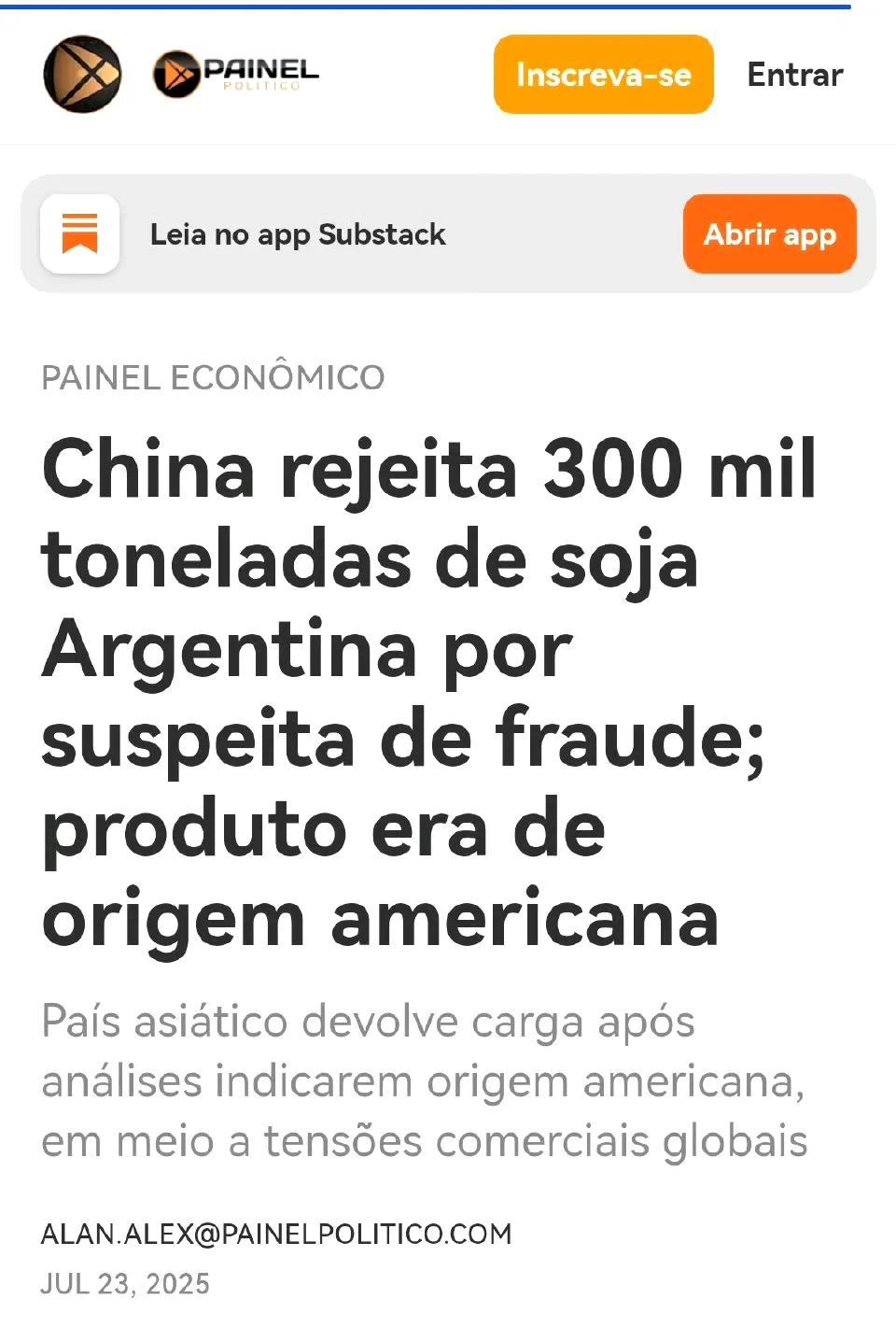Open the Entrar sign-in link
896x1327 pixels.
coord(795,75)
